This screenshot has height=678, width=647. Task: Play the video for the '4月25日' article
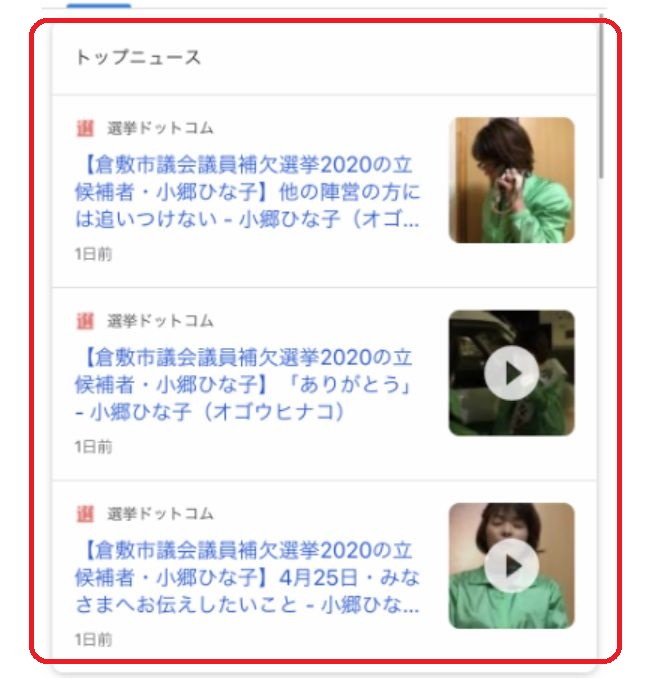(511, 566)
